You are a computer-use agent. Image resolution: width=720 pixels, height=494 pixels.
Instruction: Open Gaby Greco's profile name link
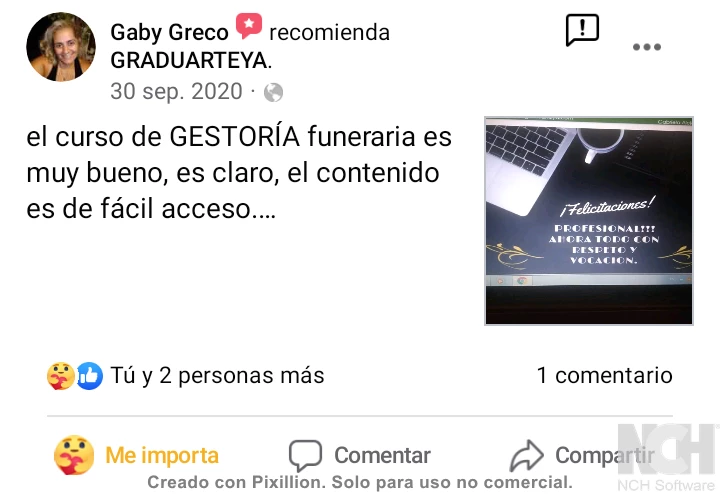[169, 33]
